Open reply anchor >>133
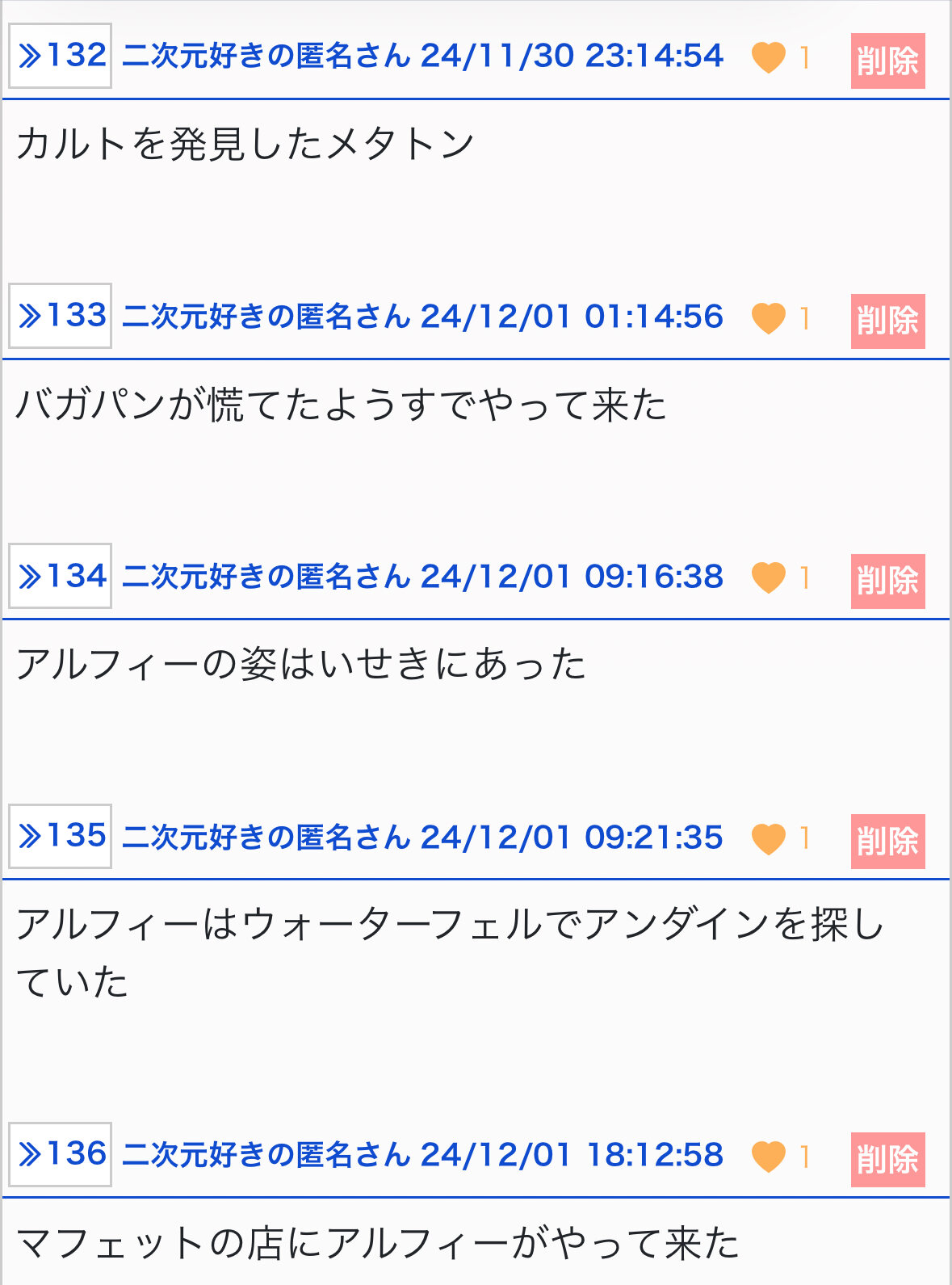The width and height of the screenshot is (952, 1285). (x=61, y=316)
